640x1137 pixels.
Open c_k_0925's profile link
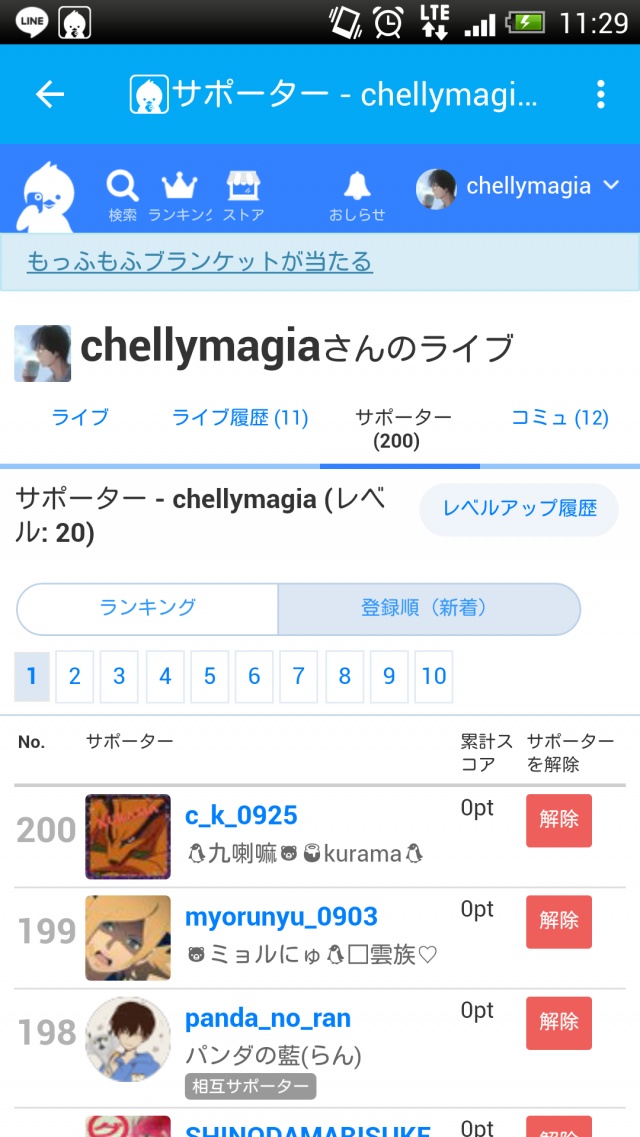pos(241,815)
